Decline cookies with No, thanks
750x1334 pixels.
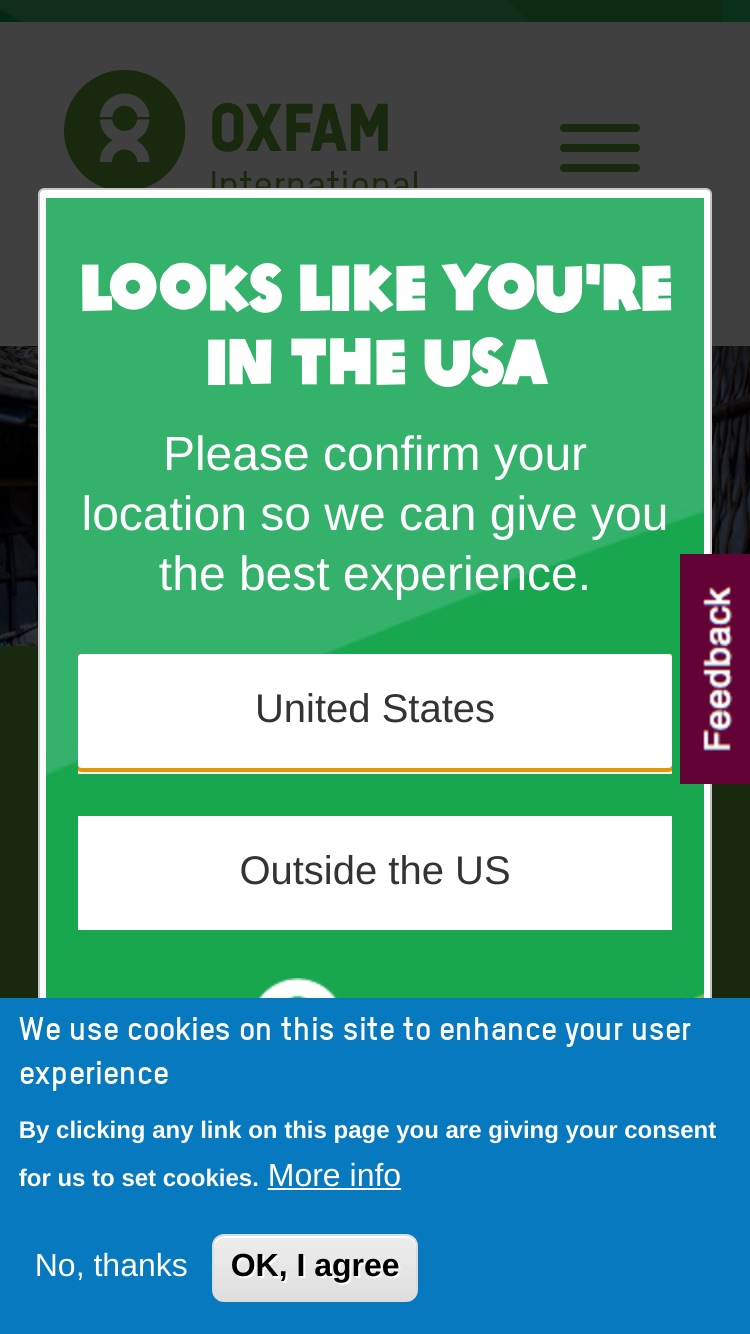pos(111,1266)
